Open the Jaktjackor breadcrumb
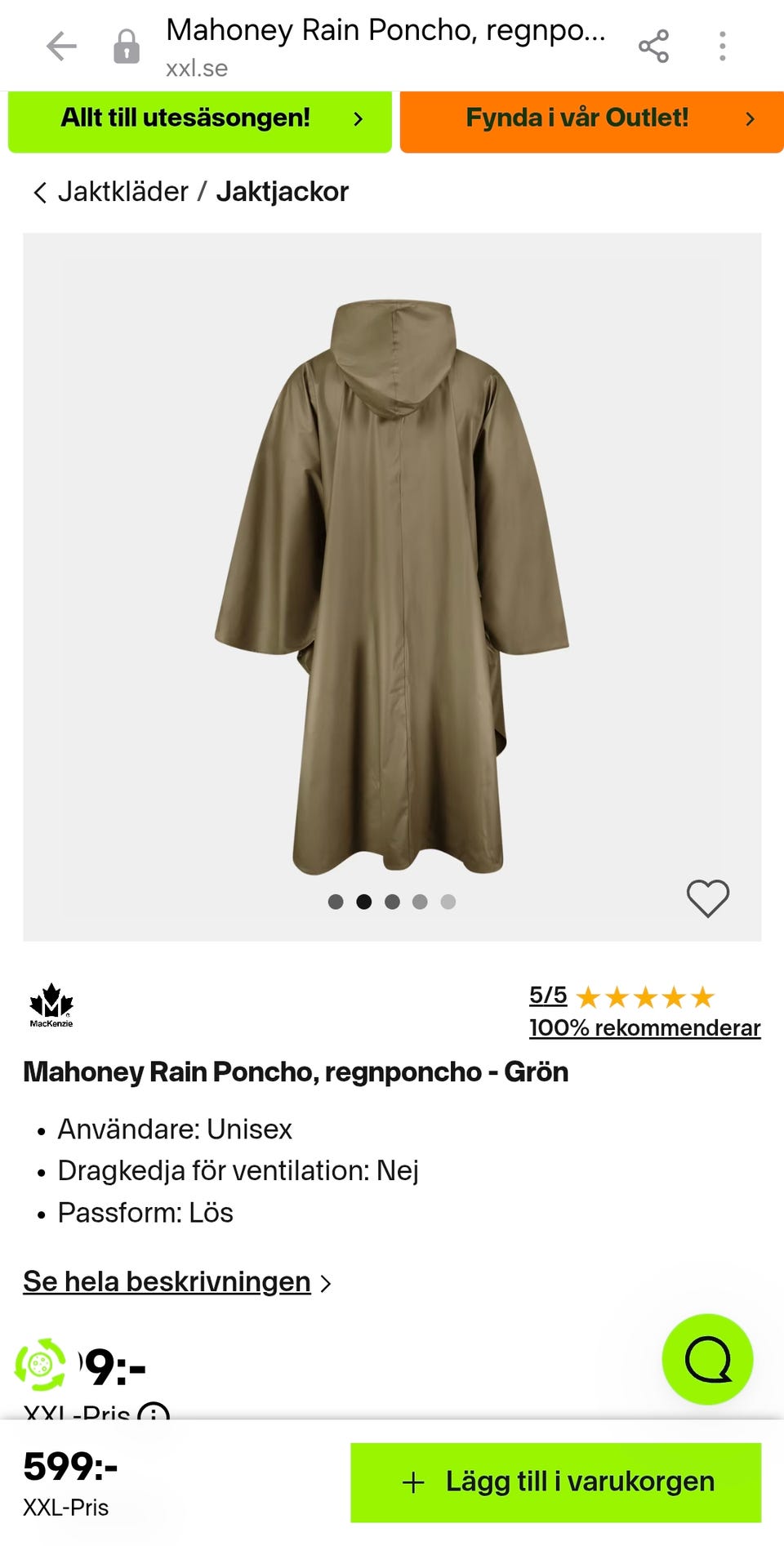Viewport: 784px width, 1546px height. pos(282,192)
